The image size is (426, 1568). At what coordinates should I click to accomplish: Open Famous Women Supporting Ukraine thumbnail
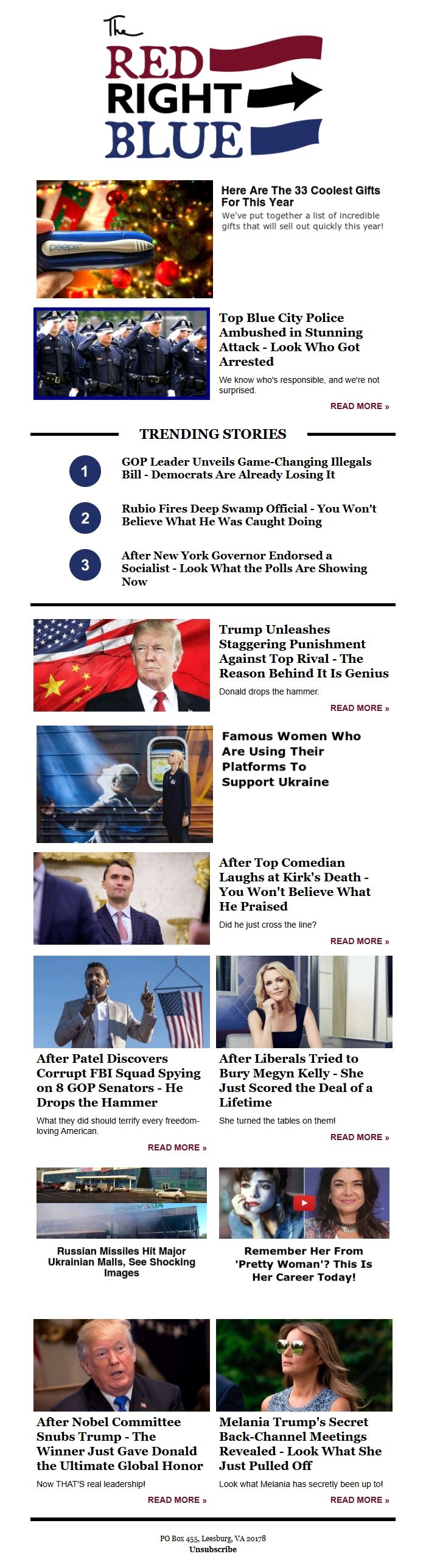124,784
